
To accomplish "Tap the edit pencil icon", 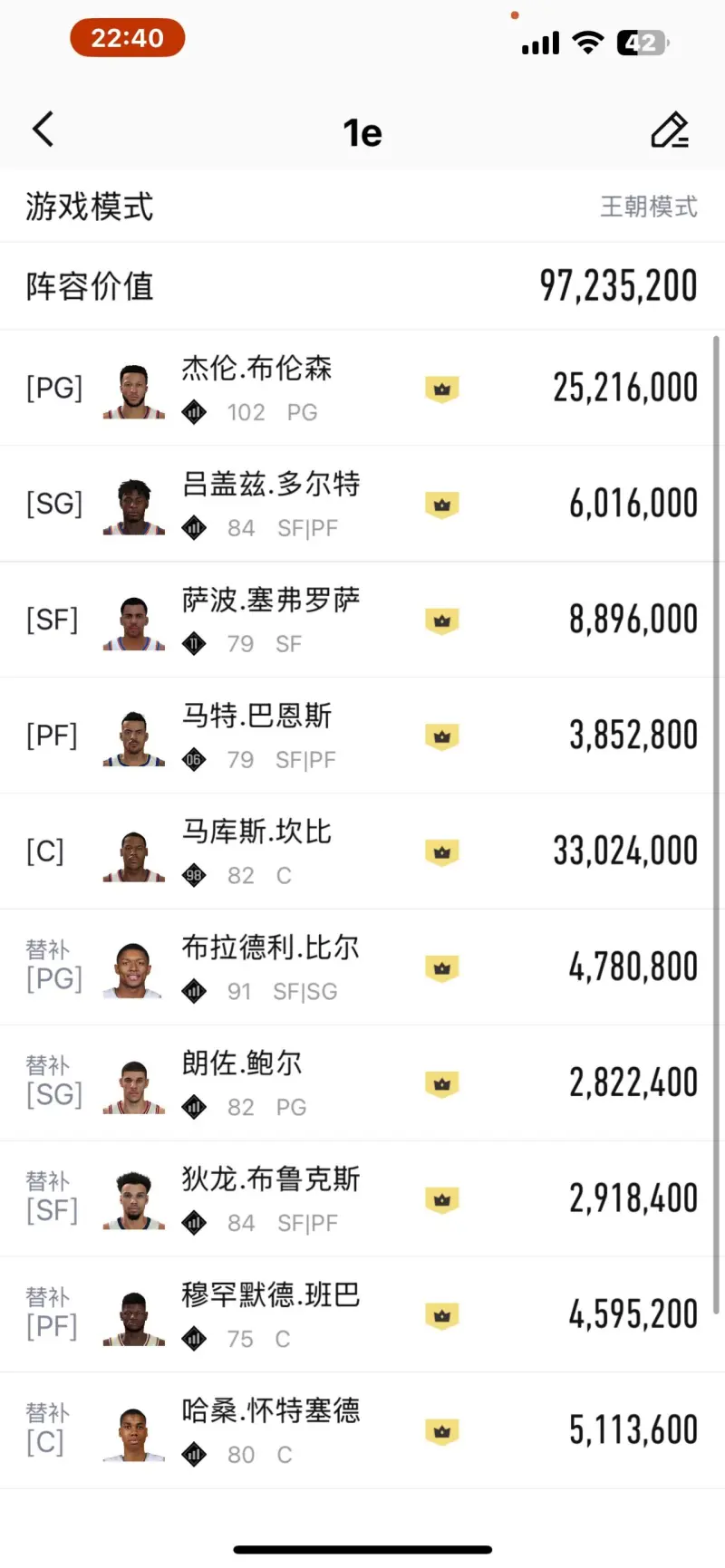I will [x=670, y=130].
